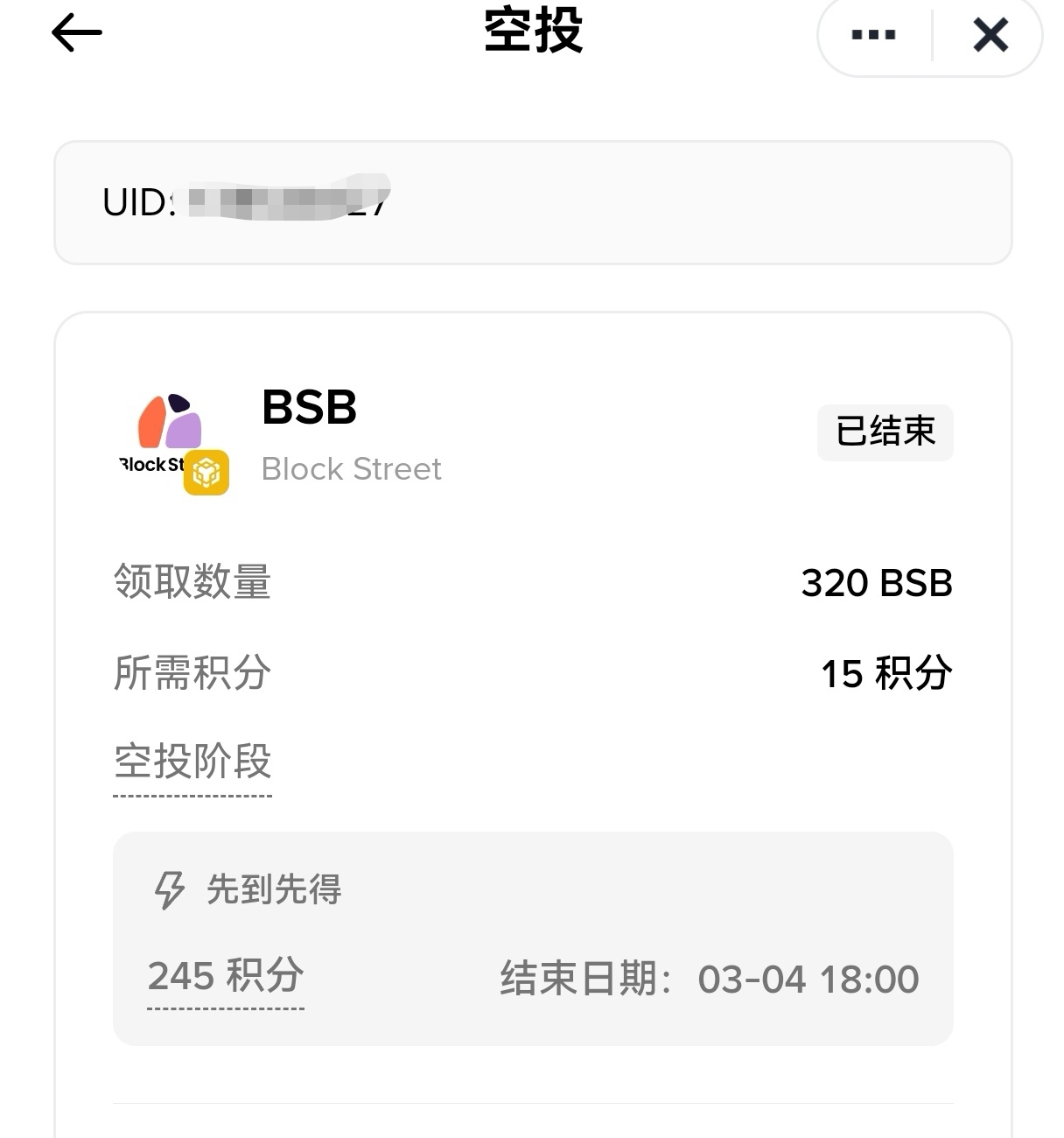Go back using the arrow
This screenshot has width=1064, height=1138.
77,33
